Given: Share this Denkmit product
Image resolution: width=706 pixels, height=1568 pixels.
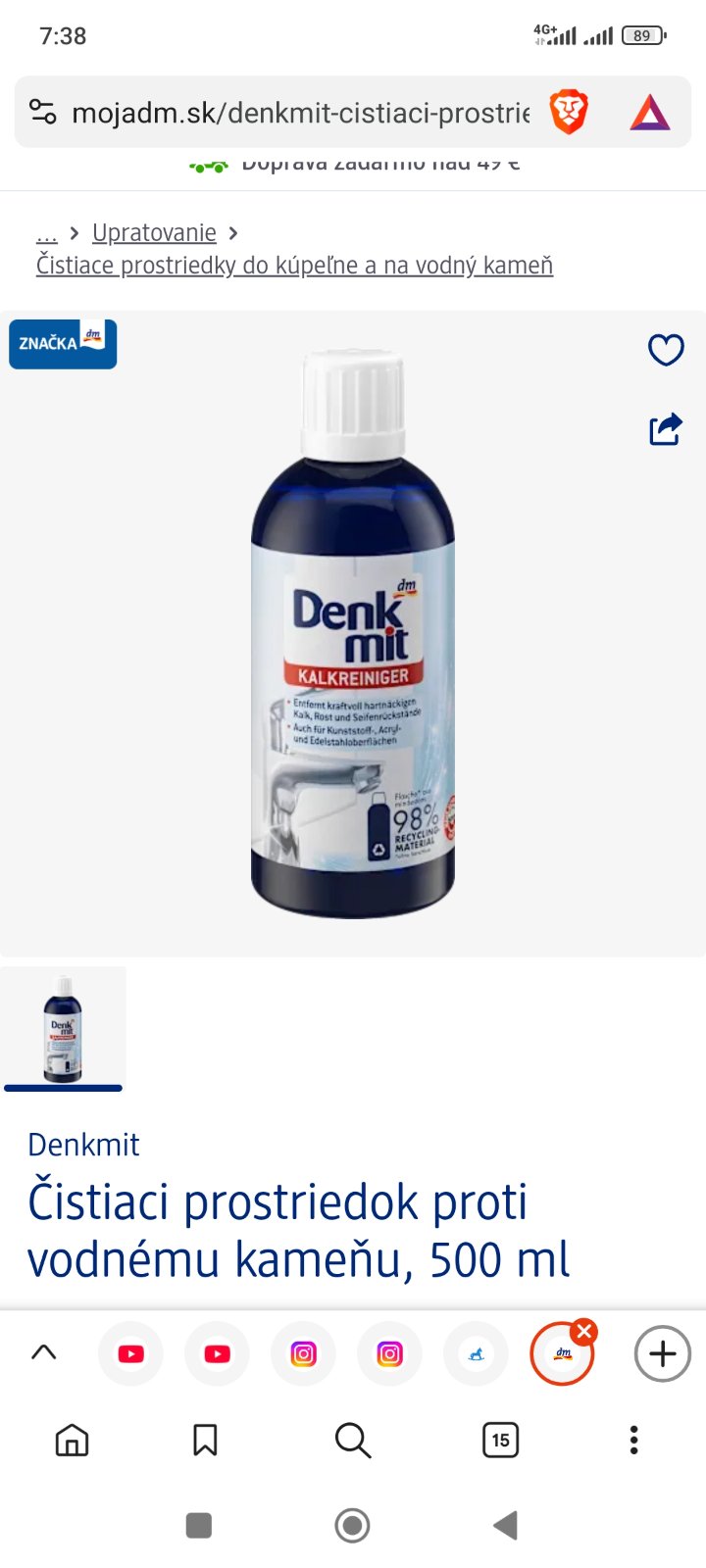Looking at the screenshot, I should (x=666, y=429).
